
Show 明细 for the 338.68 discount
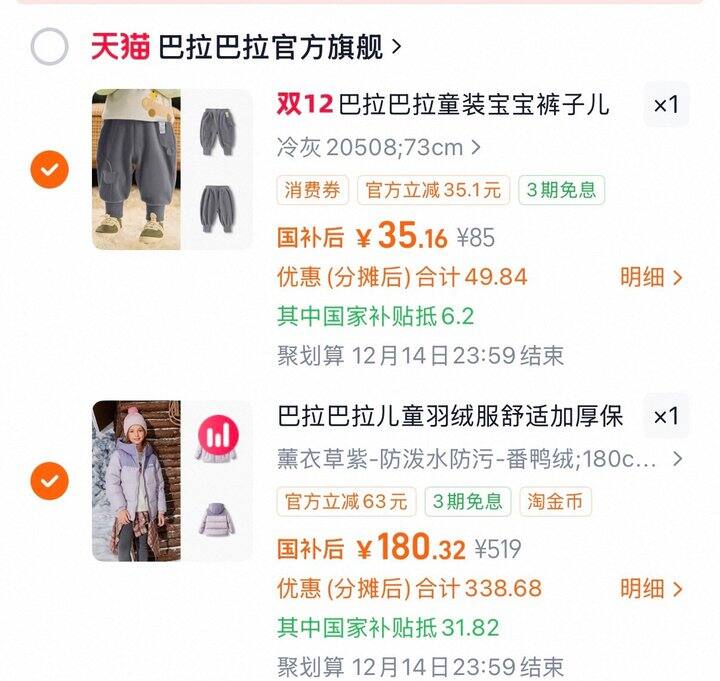pyautogui.click(x=651, y=588)
